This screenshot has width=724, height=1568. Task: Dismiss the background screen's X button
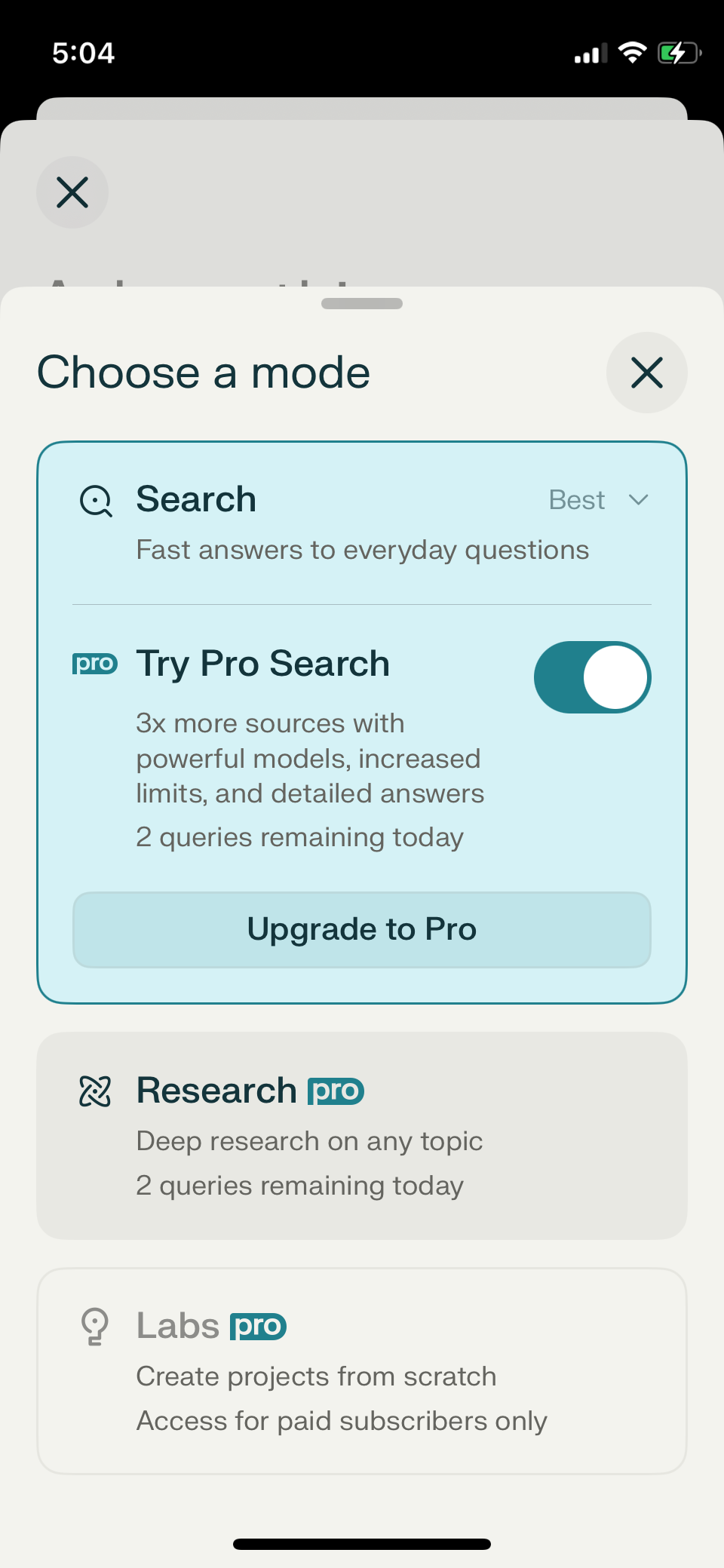(72, 192)
